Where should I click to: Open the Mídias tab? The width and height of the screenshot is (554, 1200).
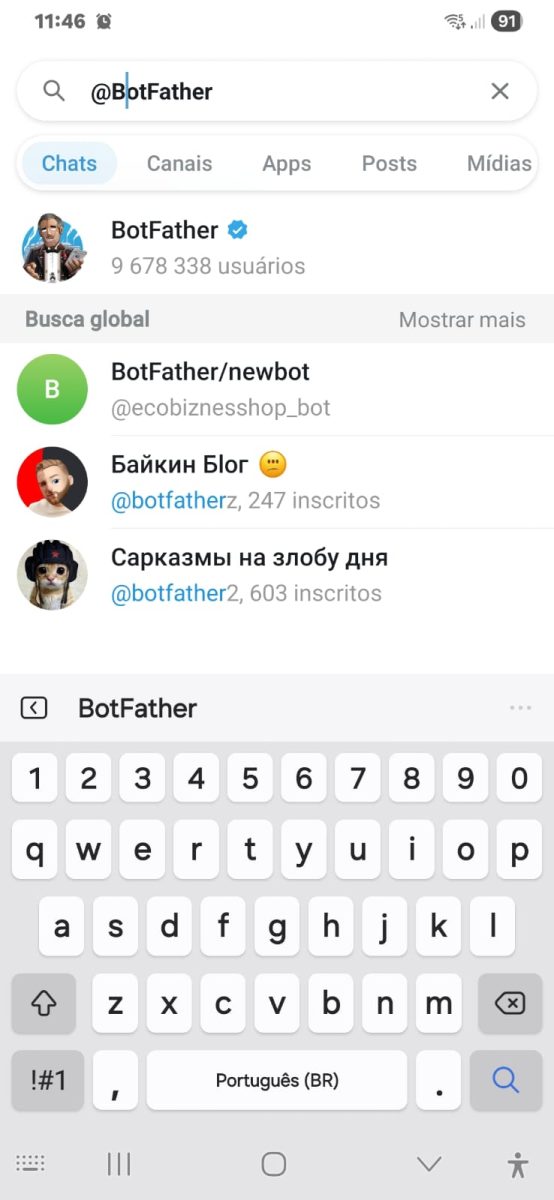[x=499, y=163]
